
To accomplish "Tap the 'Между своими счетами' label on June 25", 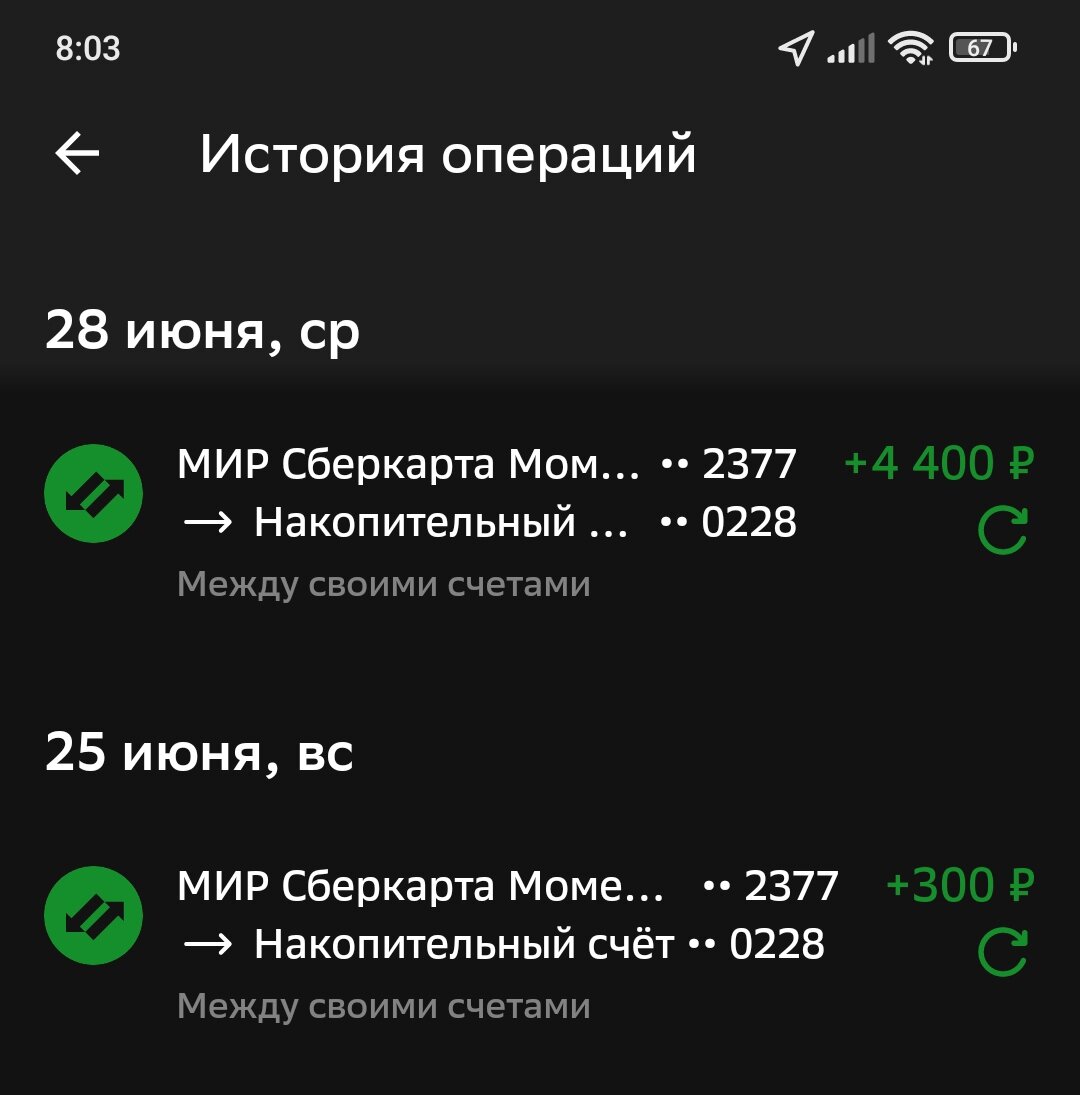I will click(x=385, y=1007).
